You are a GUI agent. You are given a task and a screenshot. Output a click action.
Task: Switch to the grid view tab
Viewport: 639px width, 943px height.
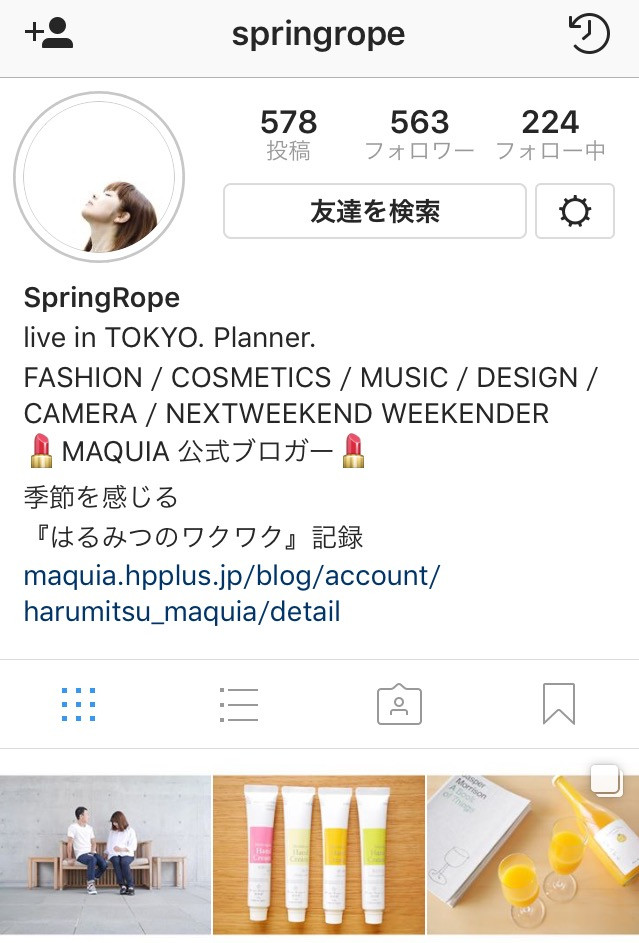(x=78, y=705)
